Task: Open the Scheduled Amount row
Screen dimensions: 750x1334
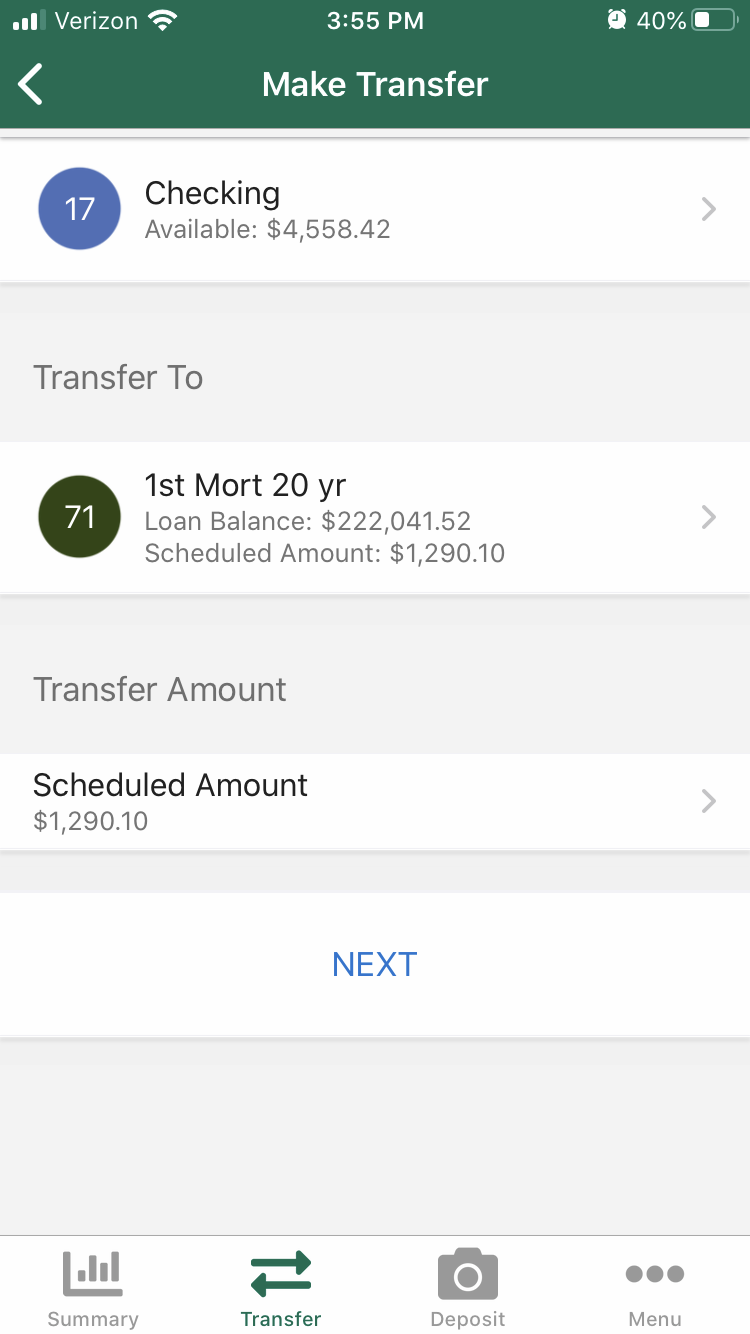Action: pos(375,802)
